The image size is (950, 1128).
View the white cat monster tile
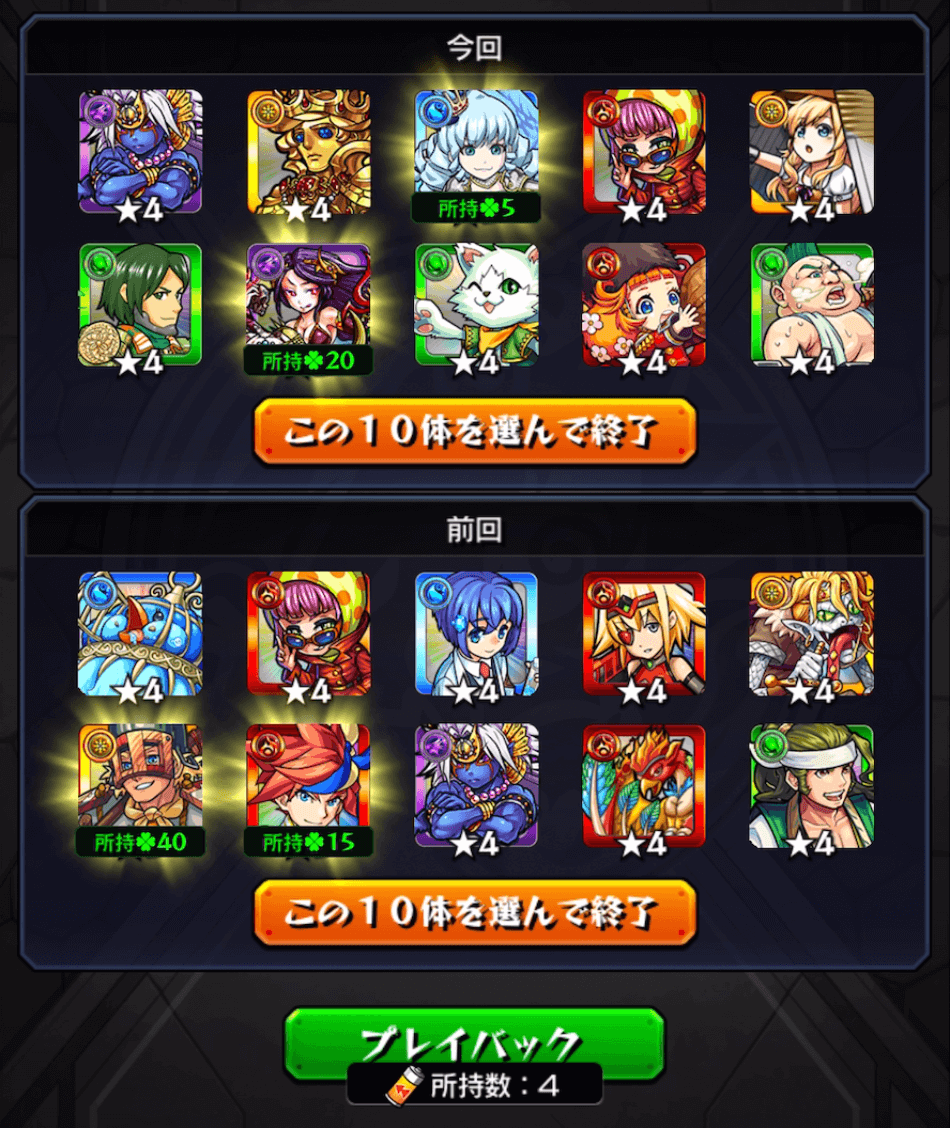[476, 304]
